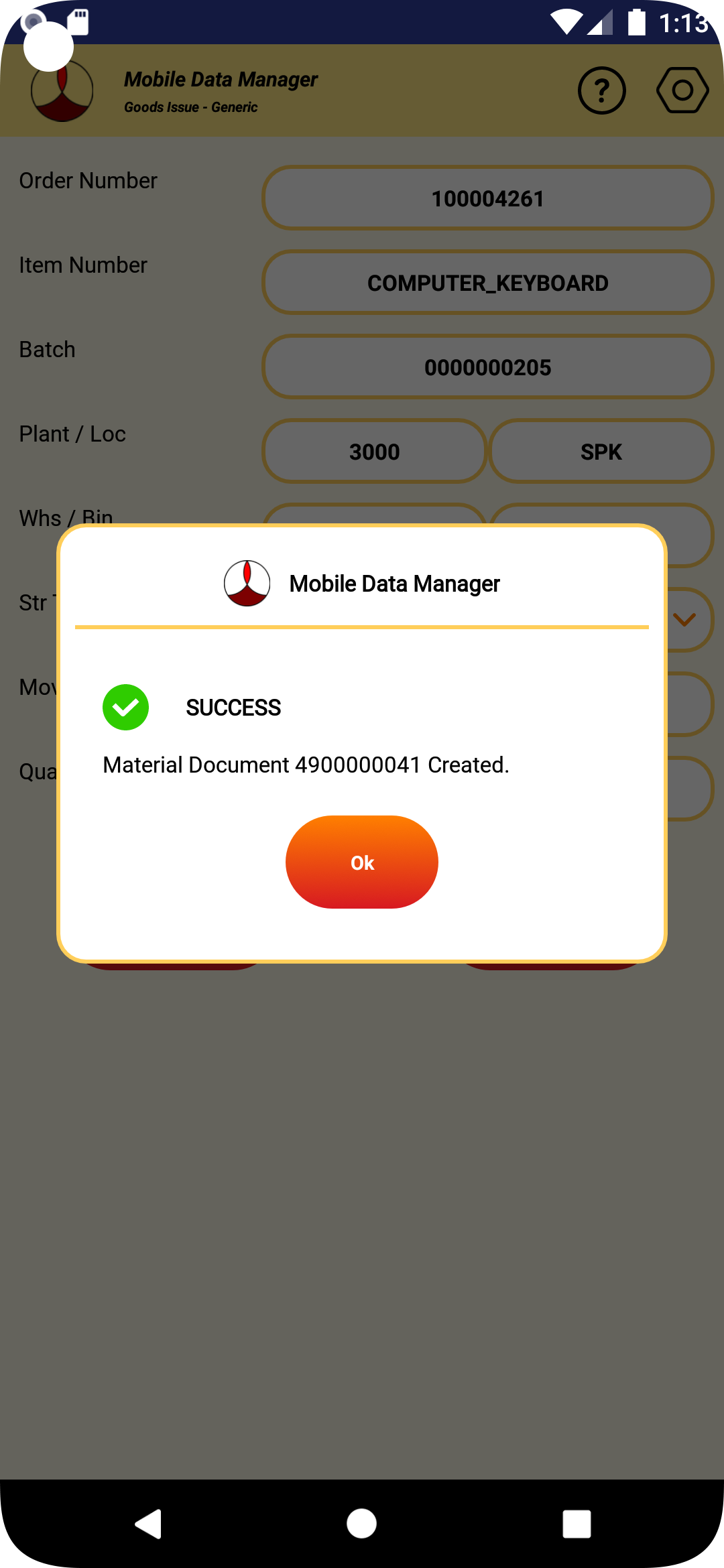Tap the Item Number field COMPUTER_KEYBOARD
Screen dimensions: 724x1568
click(487, 283)
